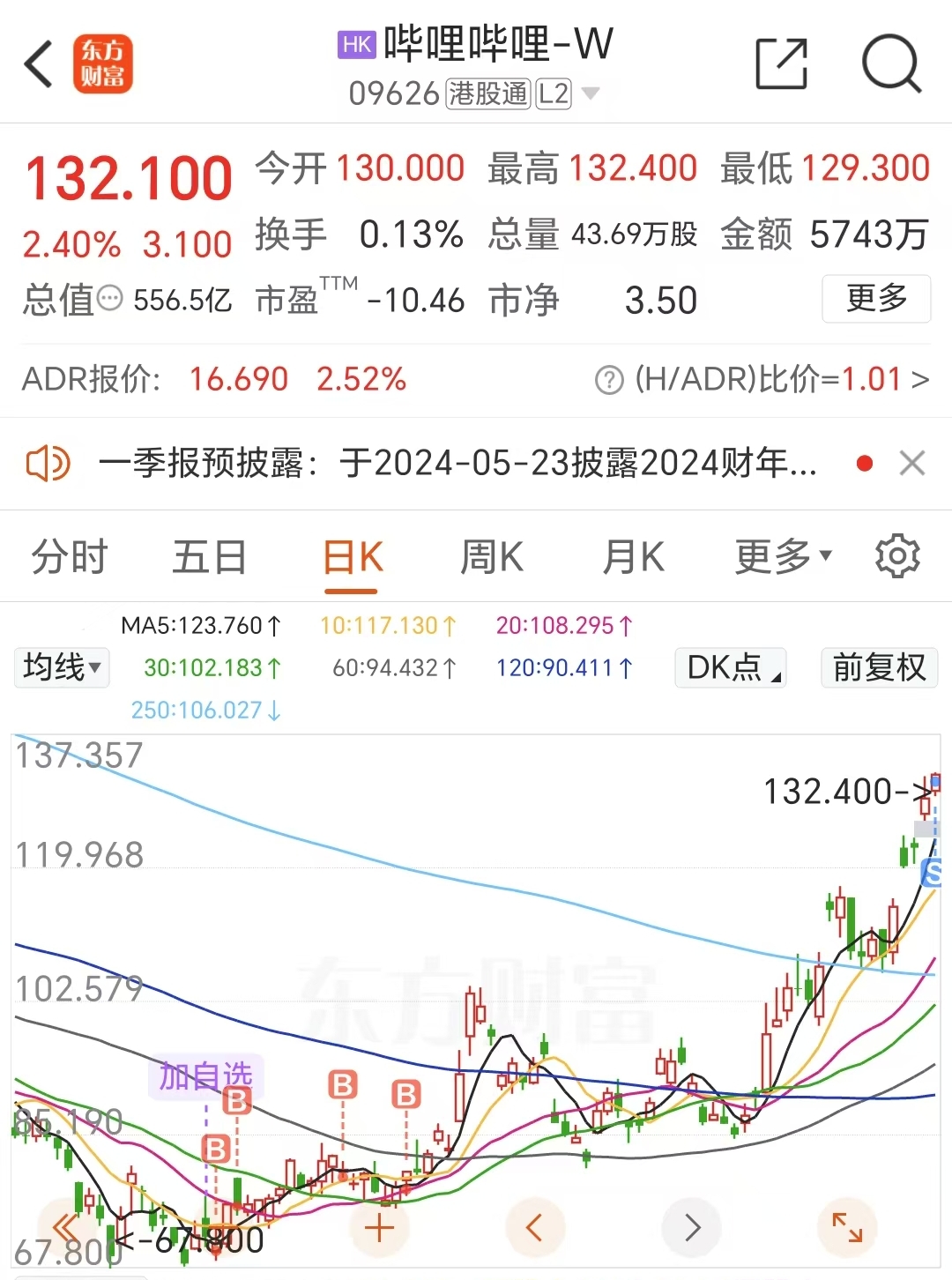Dismiss the 一季报预披露 announcement banner
The height and width of the screenshot is (1280, 952).
click(x=911, y=463)
